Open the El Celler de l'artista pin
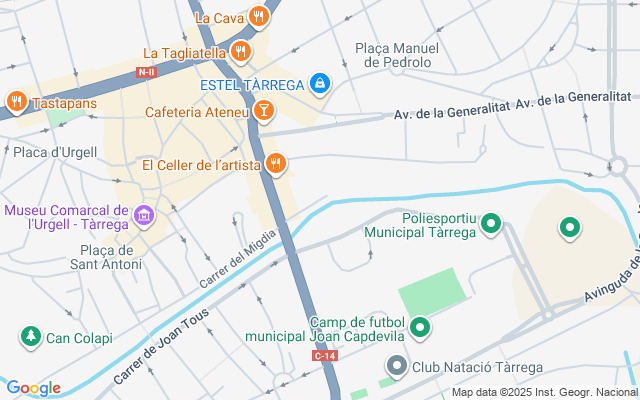The height and width of the screenshot is (400, 640). click(276, 162)
